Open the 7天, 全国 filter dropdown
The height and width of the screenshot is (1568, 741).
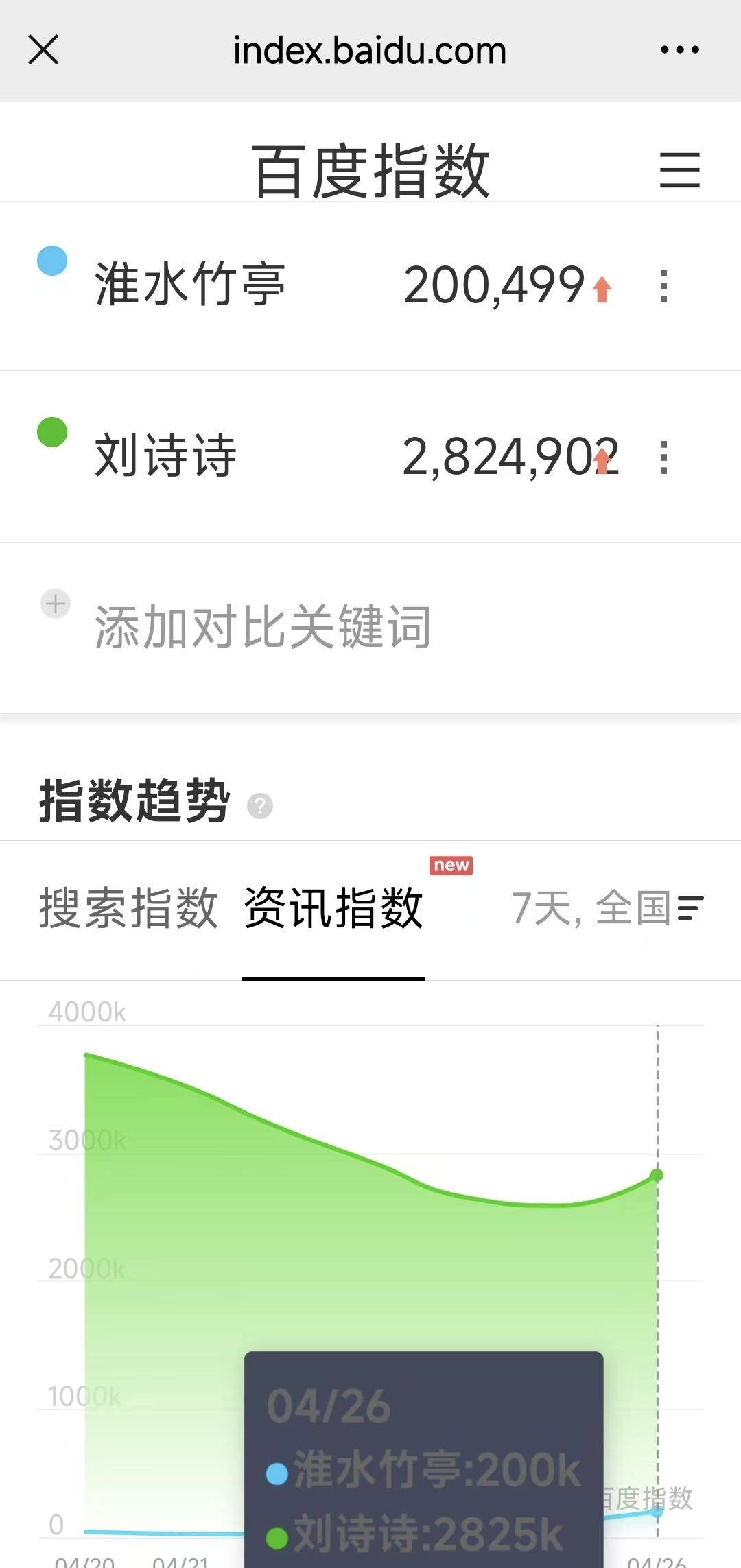[608, 908]
